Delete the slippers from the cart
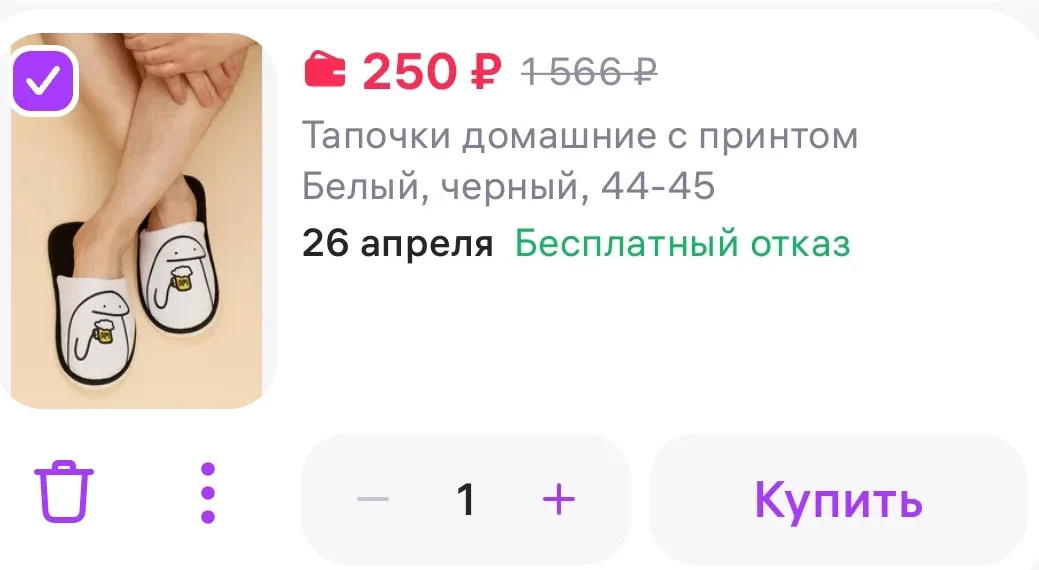Image resolution: width=1039 pixels, height=570 pixels. point(65,491)
